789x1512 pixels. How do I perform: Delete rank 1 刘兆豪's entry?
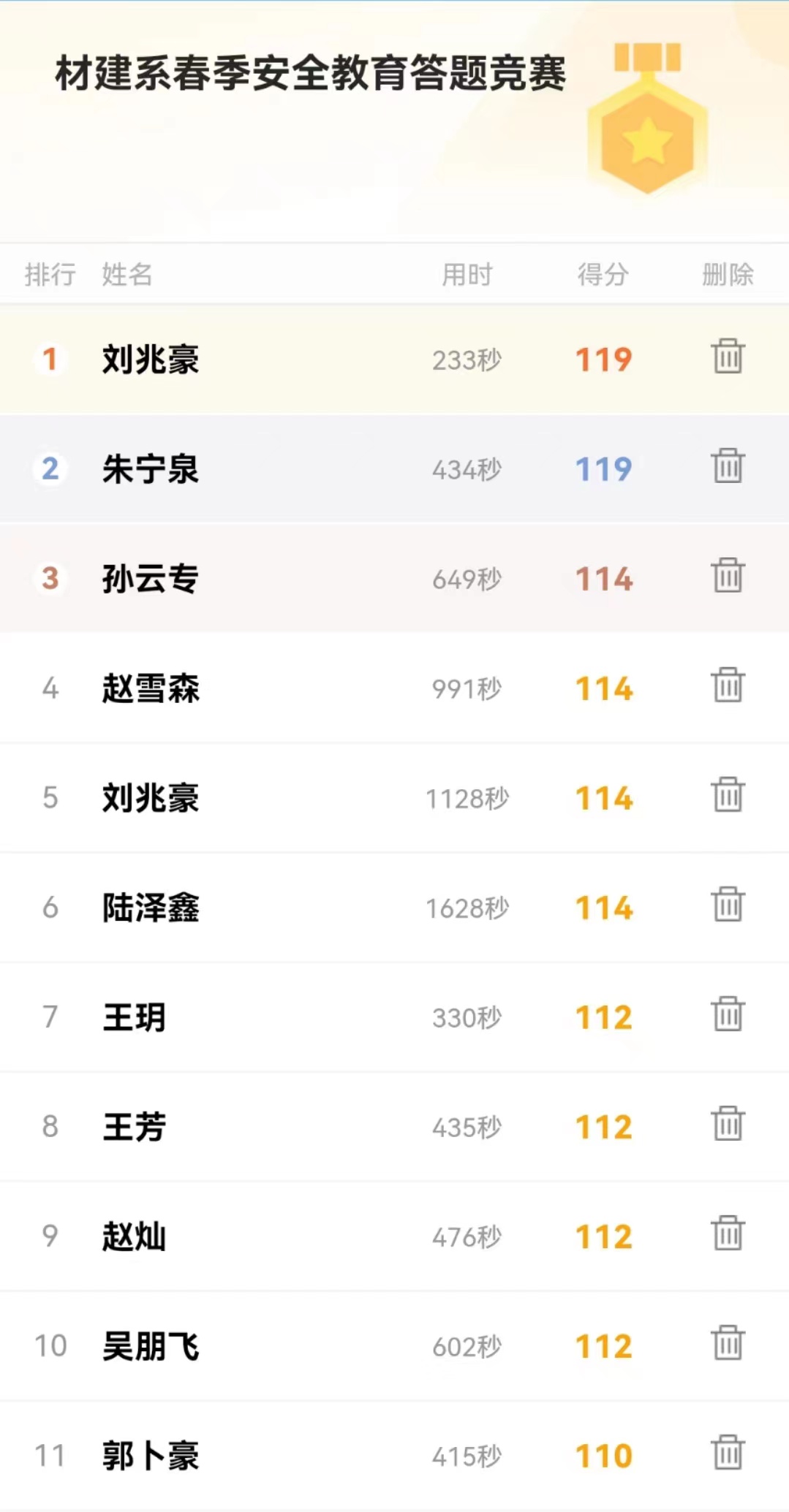coord(728,356)
